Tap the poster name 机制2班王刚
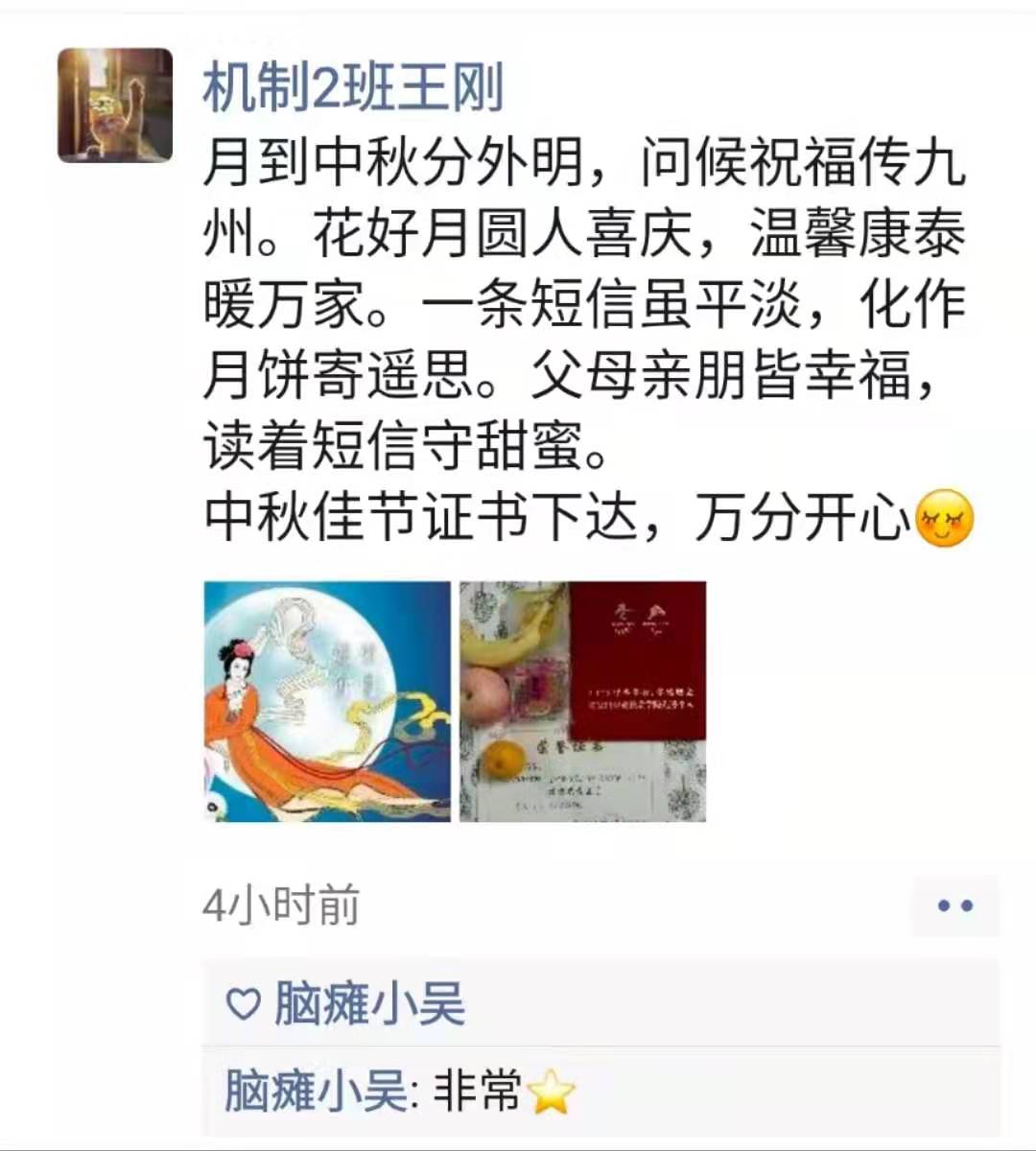Image resolution: width=1036 pixels, height=1151 pixels. pyautogui.click(x=353, y=89)
